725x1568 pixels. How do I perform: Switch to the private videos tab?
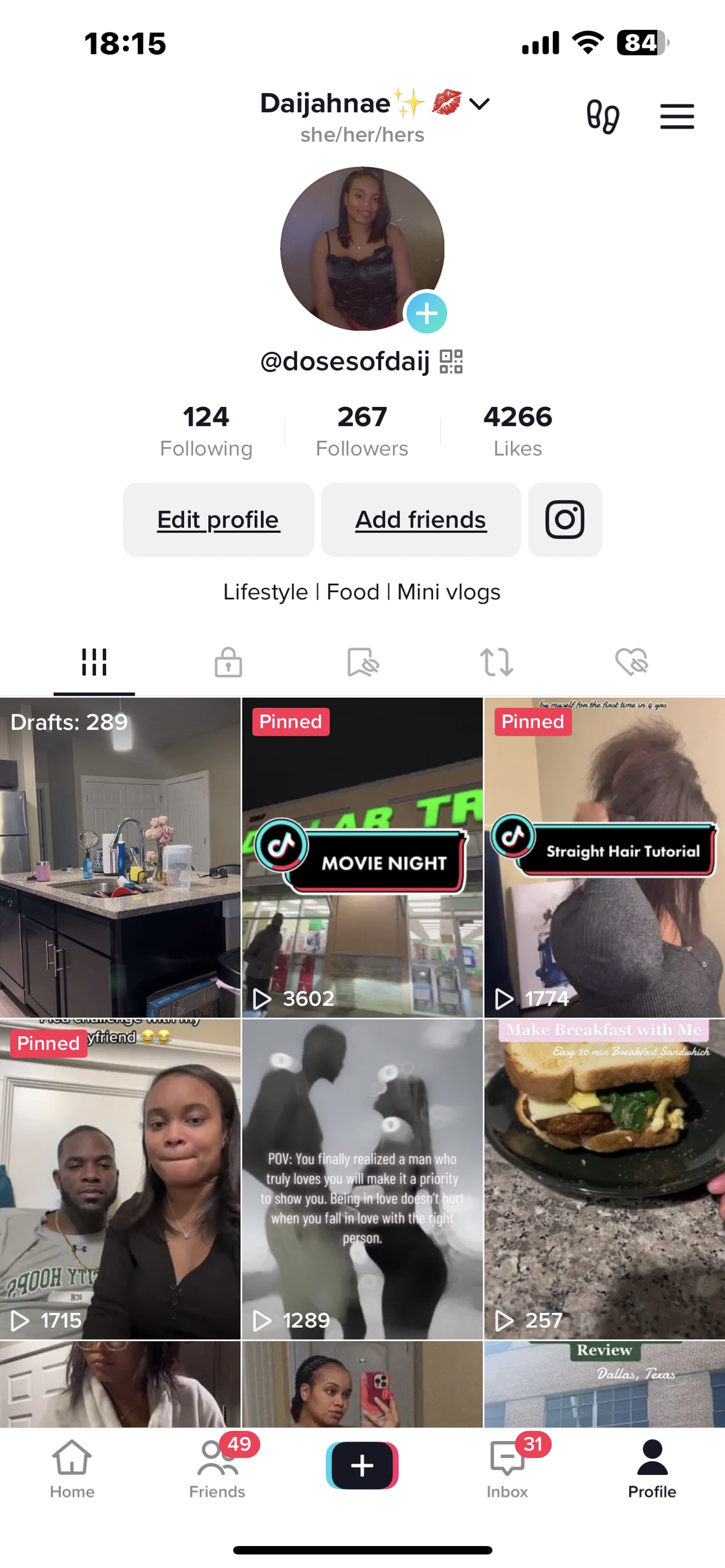pyautogui.click(x=228, y=662)
